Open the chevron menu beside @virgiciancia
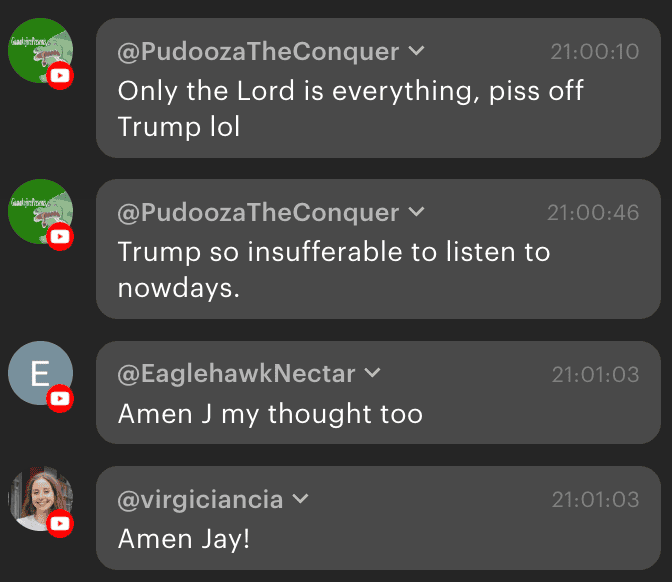 299,498
